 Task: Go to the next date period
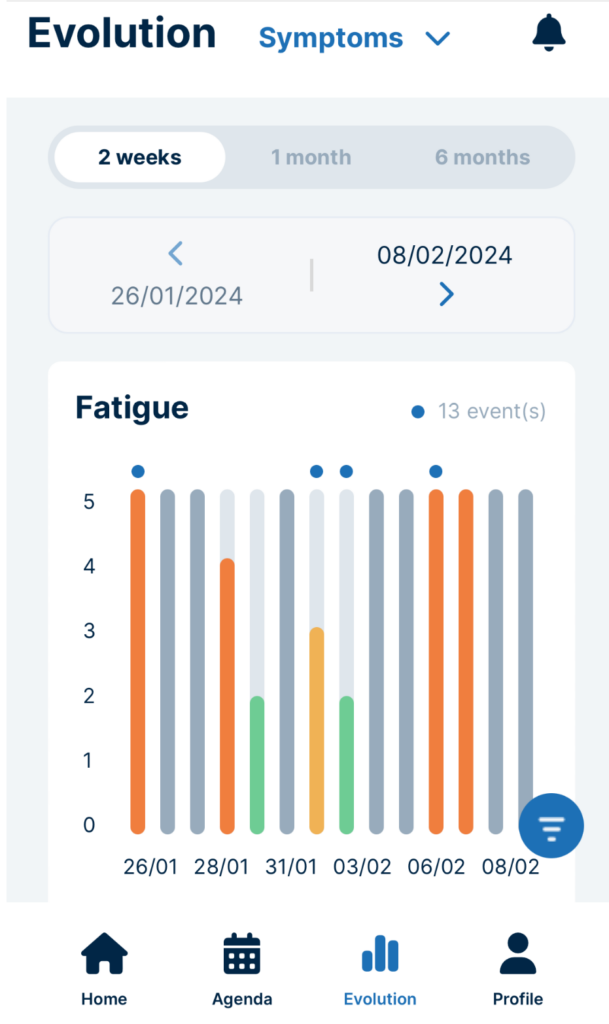(x=446, y=294)
